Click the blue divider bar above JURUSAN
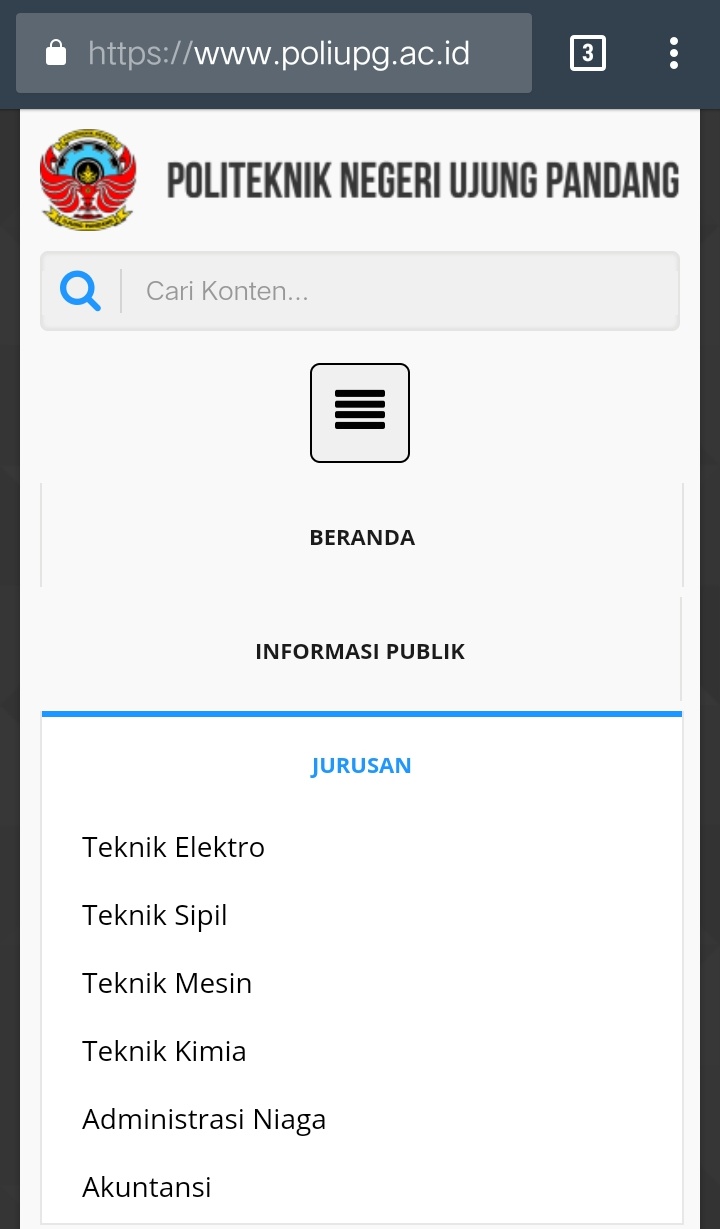Image resolution: width=720 pixels, height=1229 pixels. (x=360, y=713)
